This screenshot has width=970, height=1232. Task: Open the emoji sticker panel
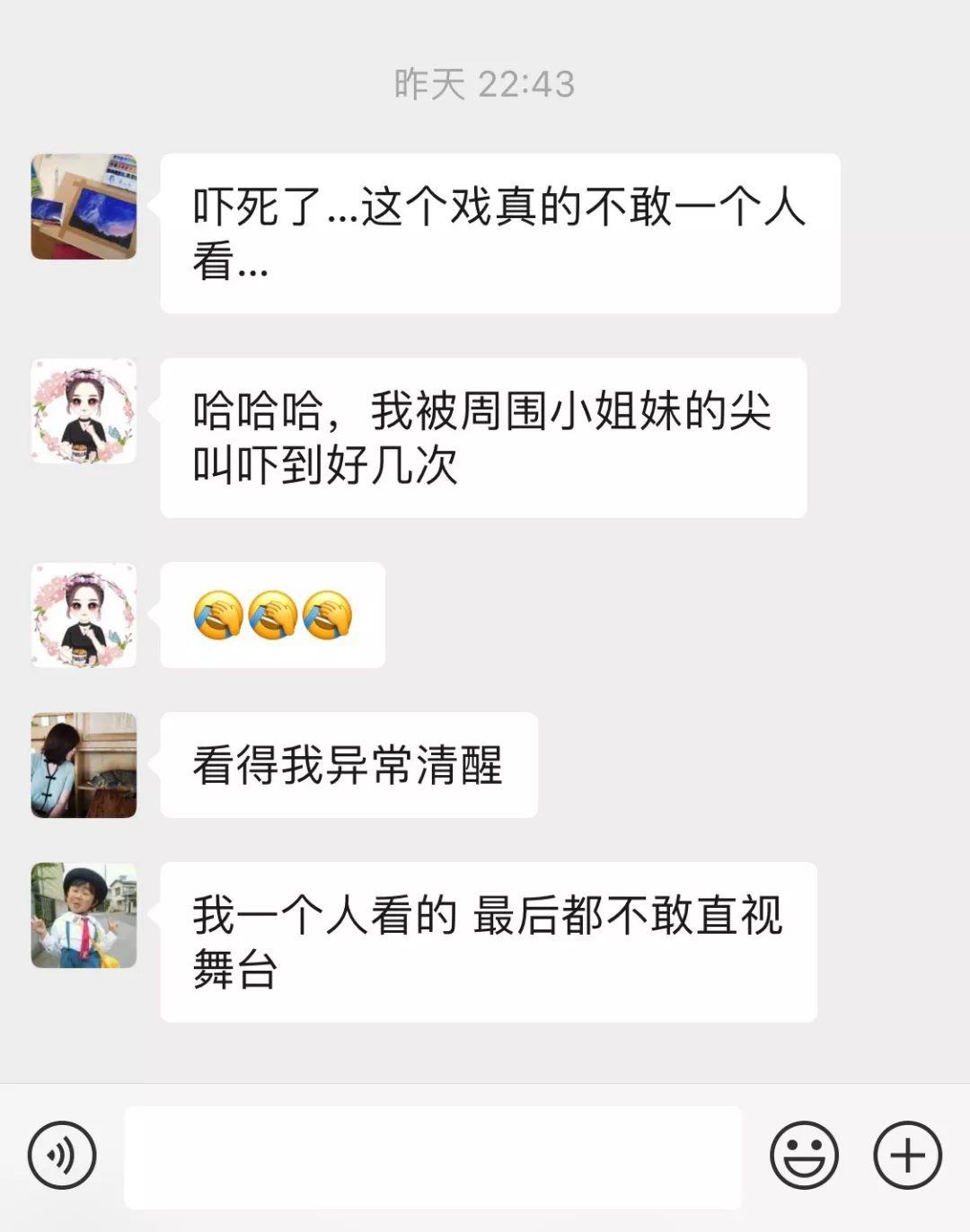tap(804, 1155)
